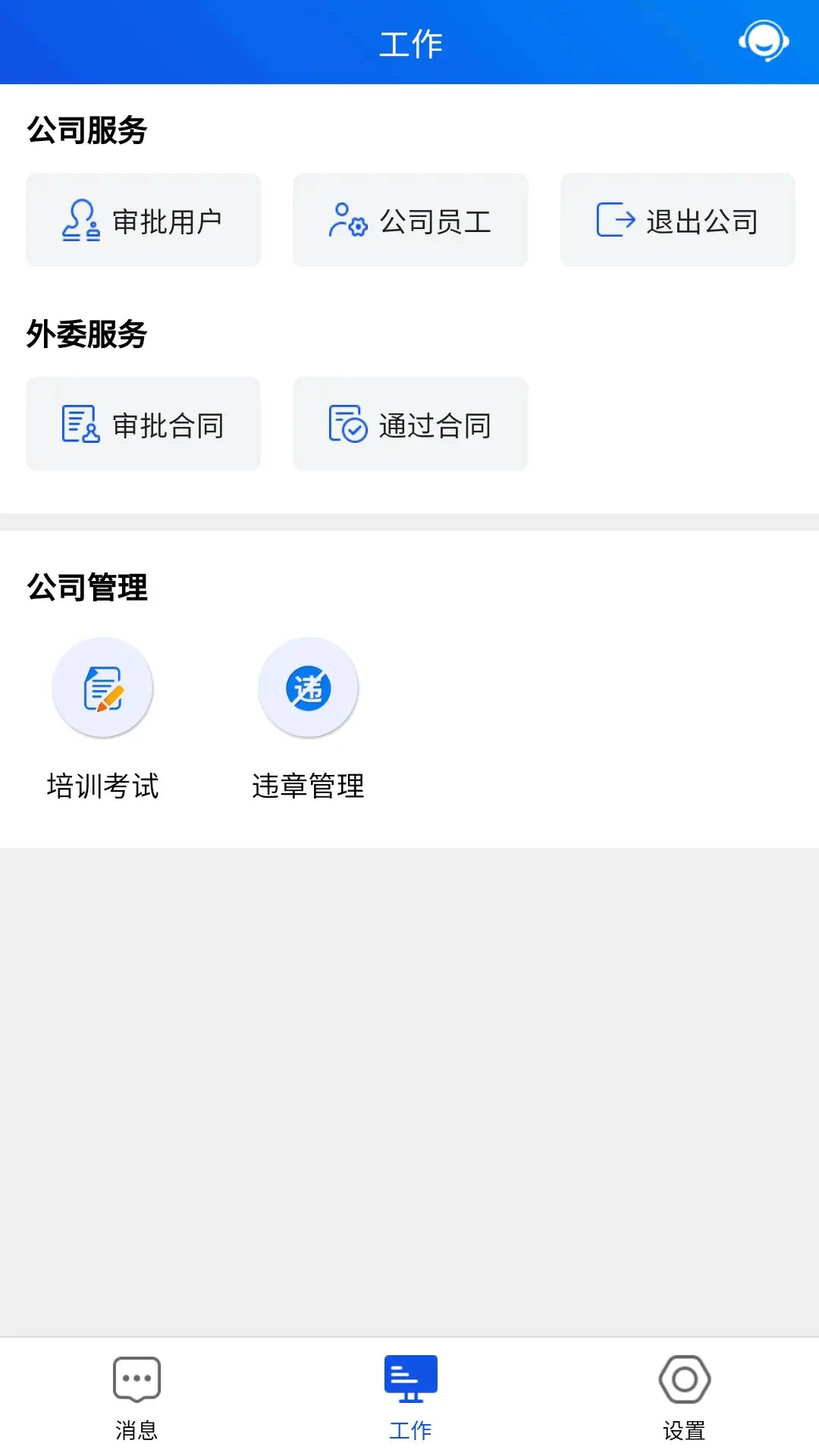Open 审批合同 contract approval
This screenshot has width=819, height=1456.
[x=144, y=424]
